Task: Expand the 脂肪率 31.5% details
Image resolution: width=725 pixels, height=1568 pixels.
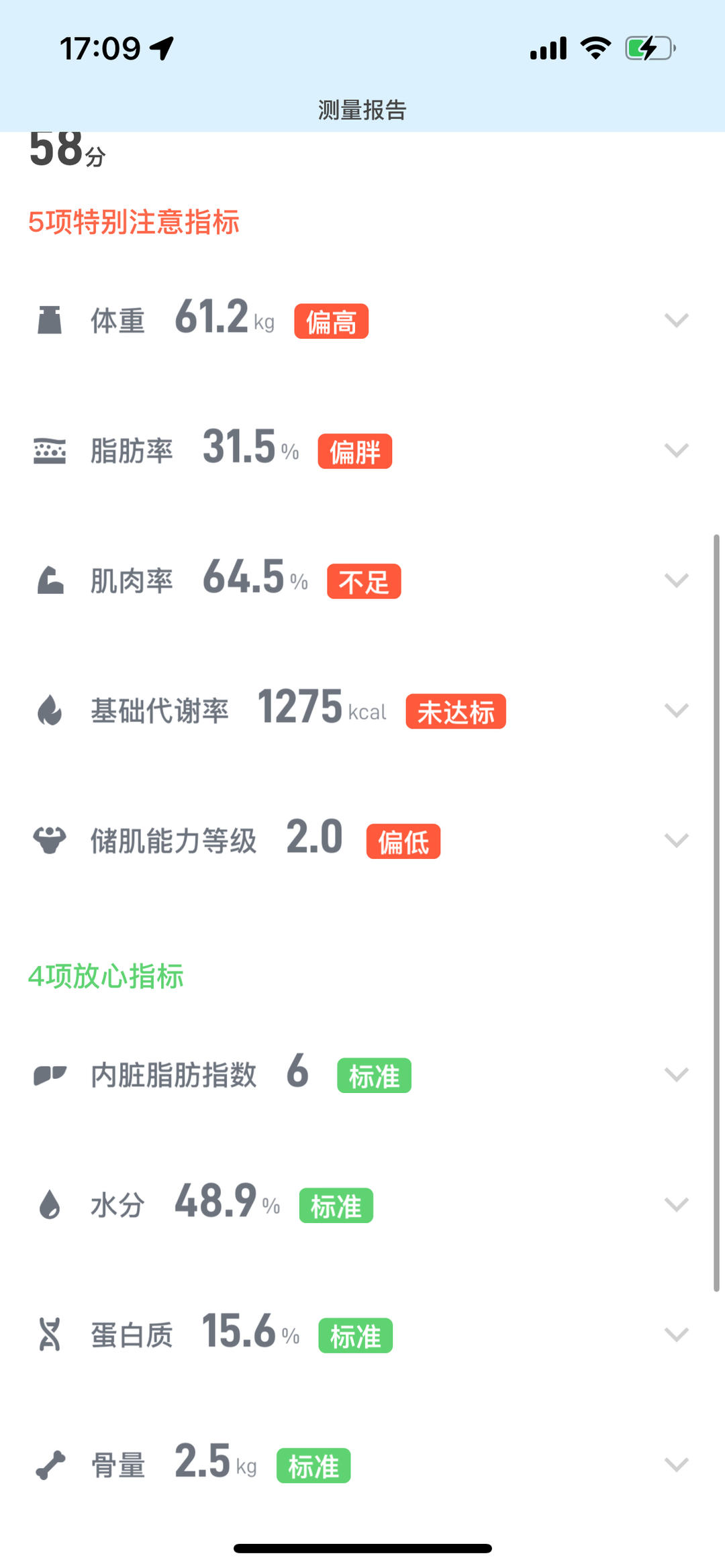Action: 676,450
